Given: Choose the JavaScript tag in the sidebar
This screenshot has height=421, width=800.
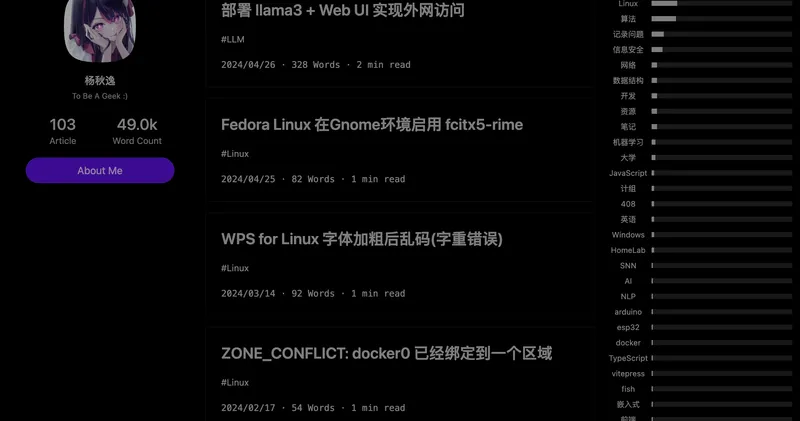Looking at the screenshot, I should point(628,173).
